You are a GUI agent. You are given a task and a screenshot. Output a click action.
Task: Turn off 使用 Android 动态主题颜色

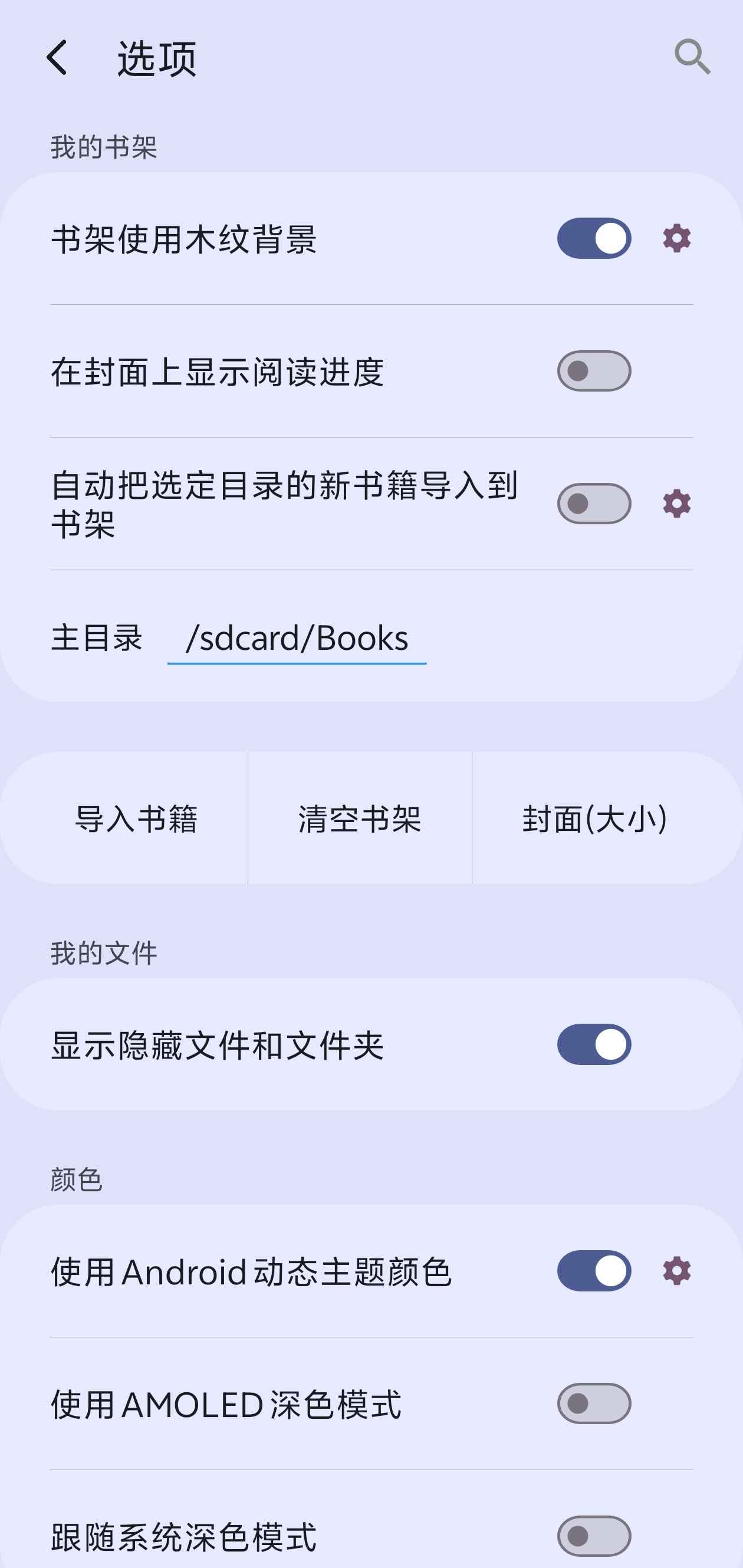pyautogui.click(x=594, y=1271)
